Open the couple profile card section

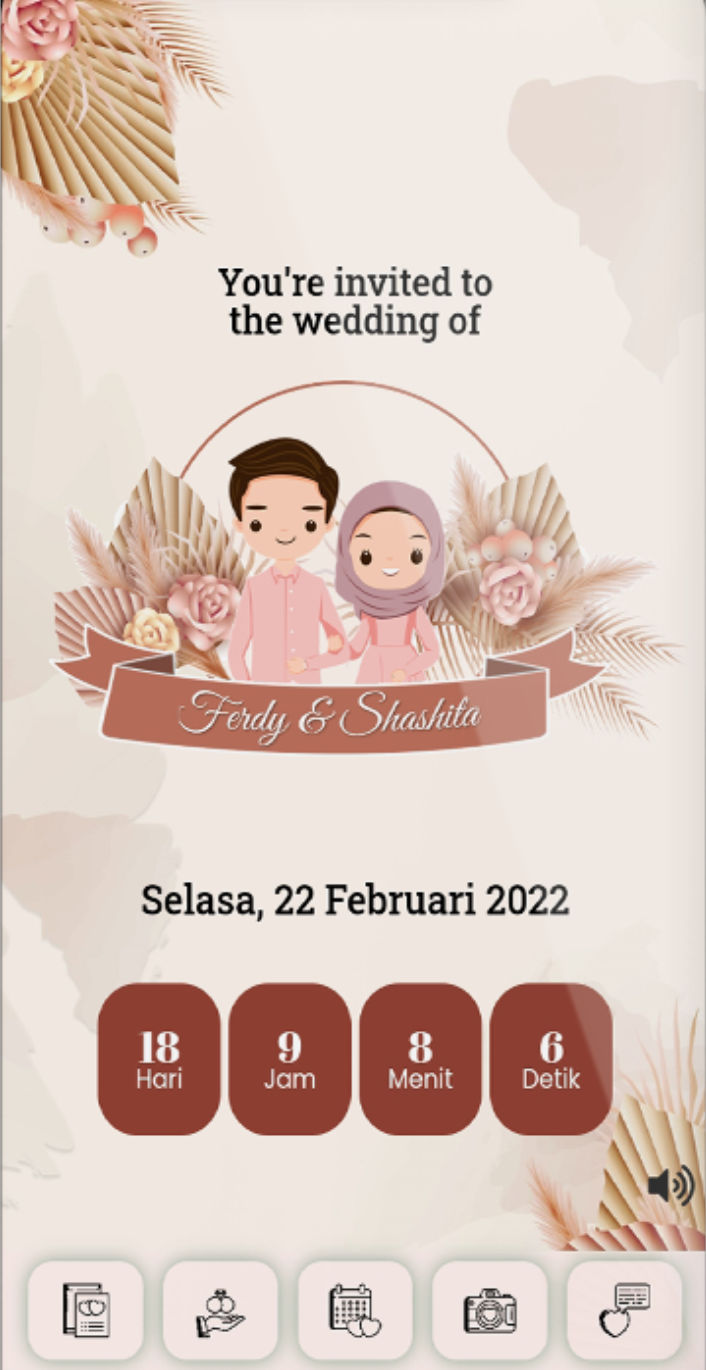[86, 1309]
